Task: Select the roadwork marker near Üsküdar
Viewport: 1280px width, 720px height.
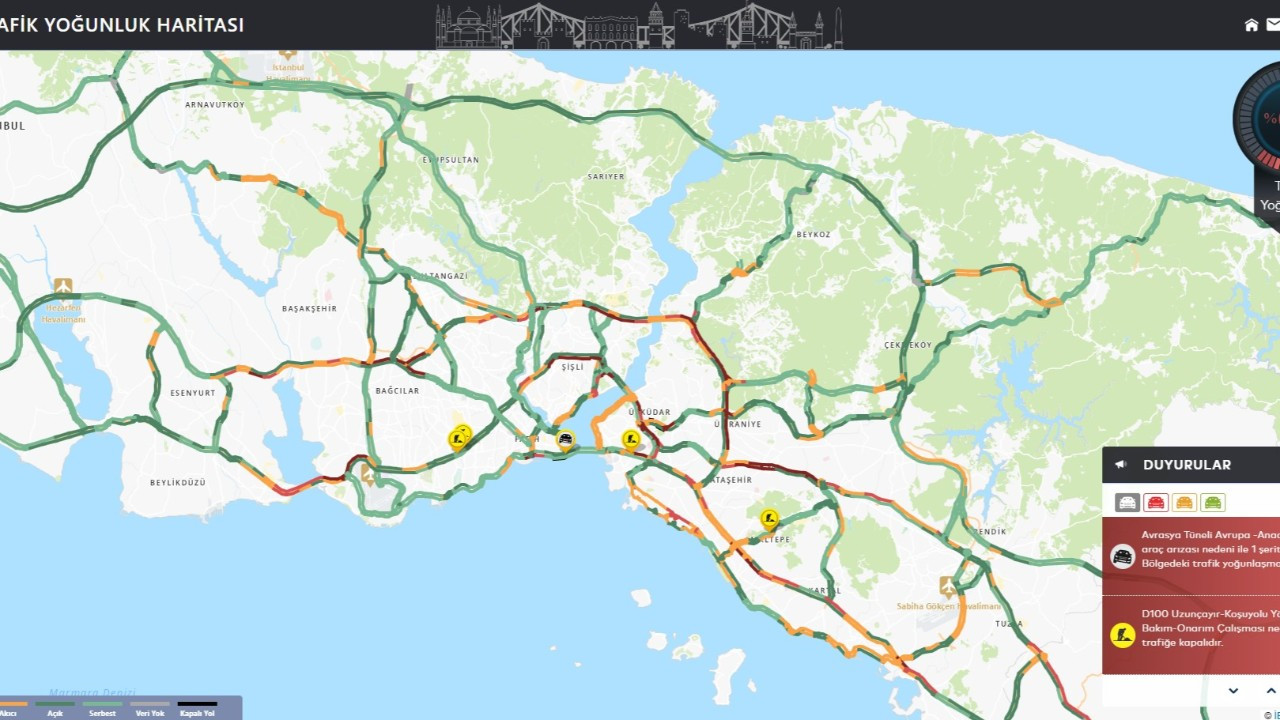Action: click(630, 438)
